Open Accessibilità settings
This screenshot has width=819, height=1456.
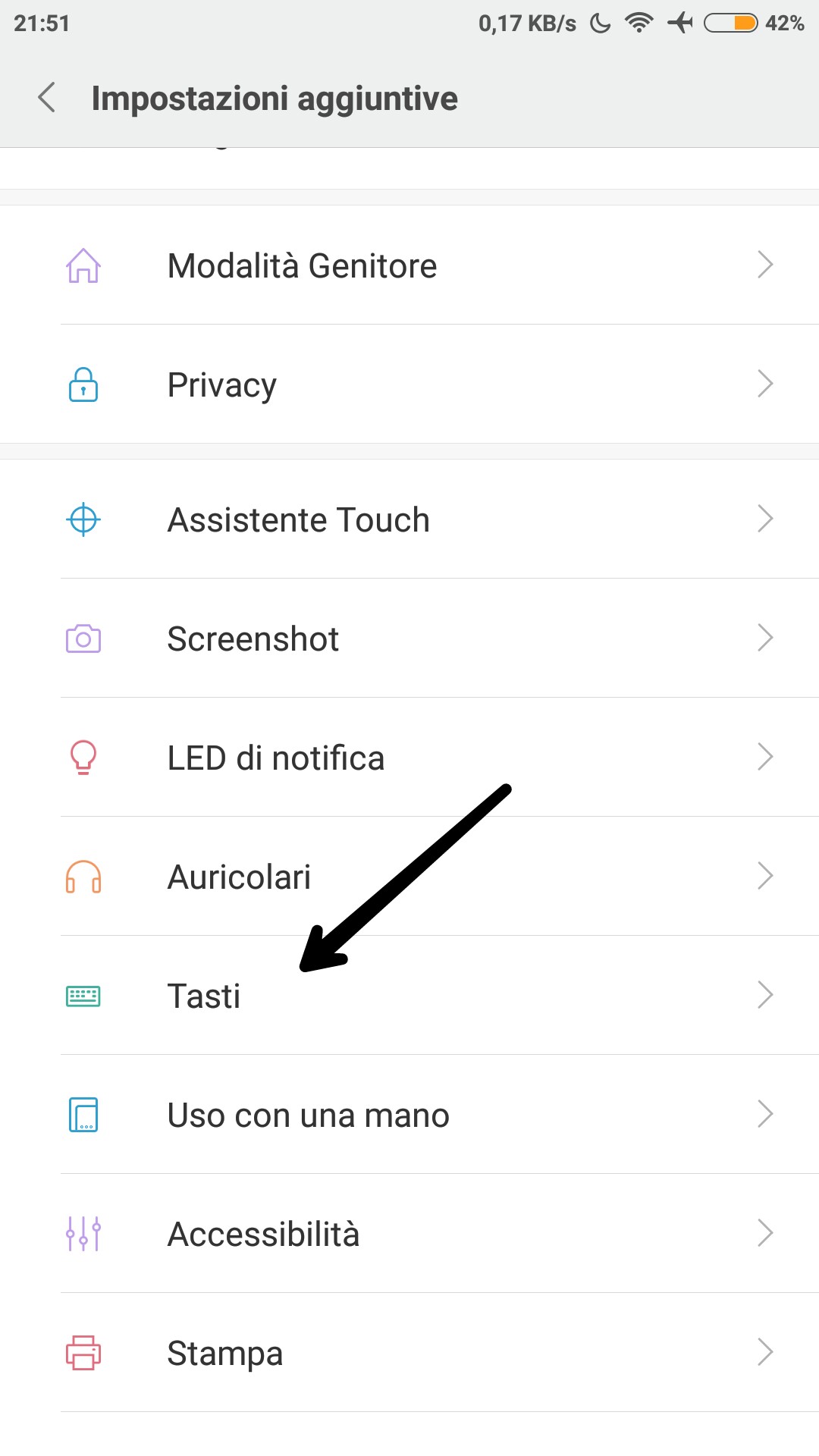coord(409,1234)
